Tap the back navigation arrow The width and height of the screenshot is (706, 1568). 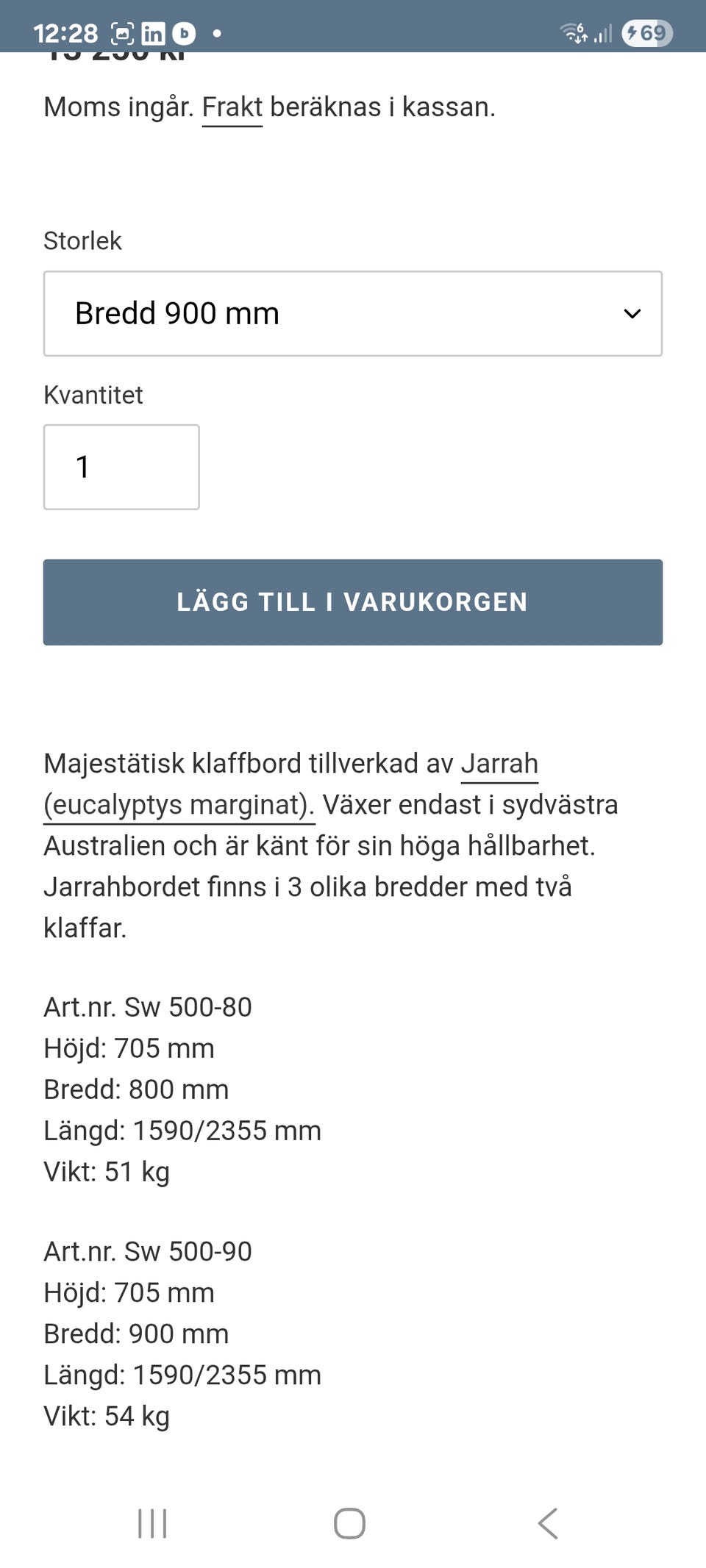coord(547,1523)
